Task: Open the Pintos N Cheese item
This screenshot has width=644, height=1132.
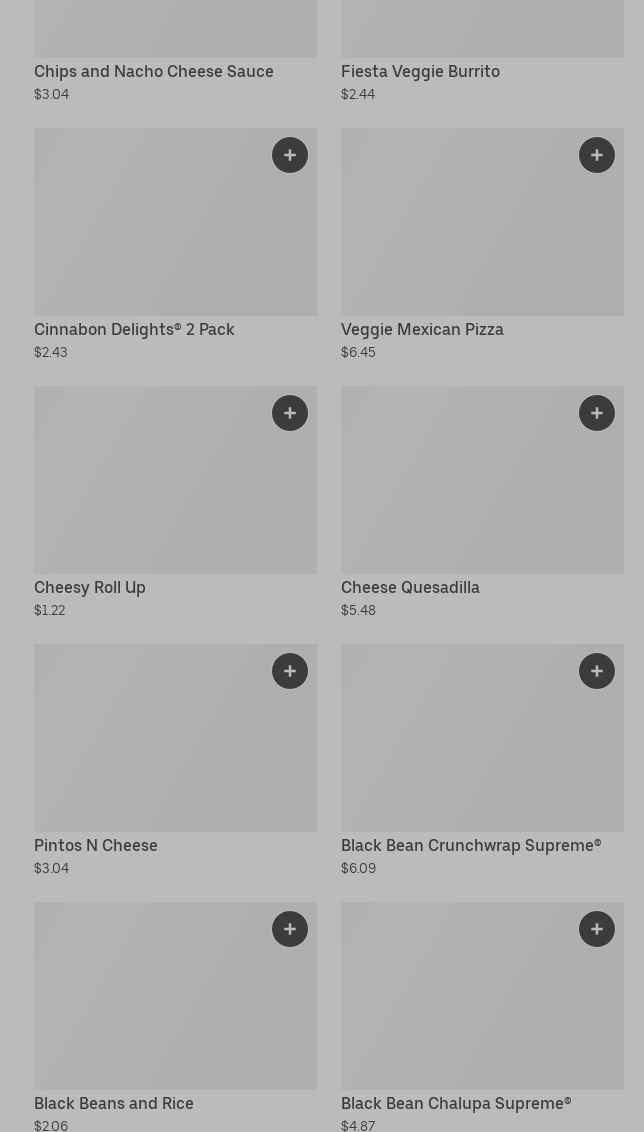Action: pos(175,762)
